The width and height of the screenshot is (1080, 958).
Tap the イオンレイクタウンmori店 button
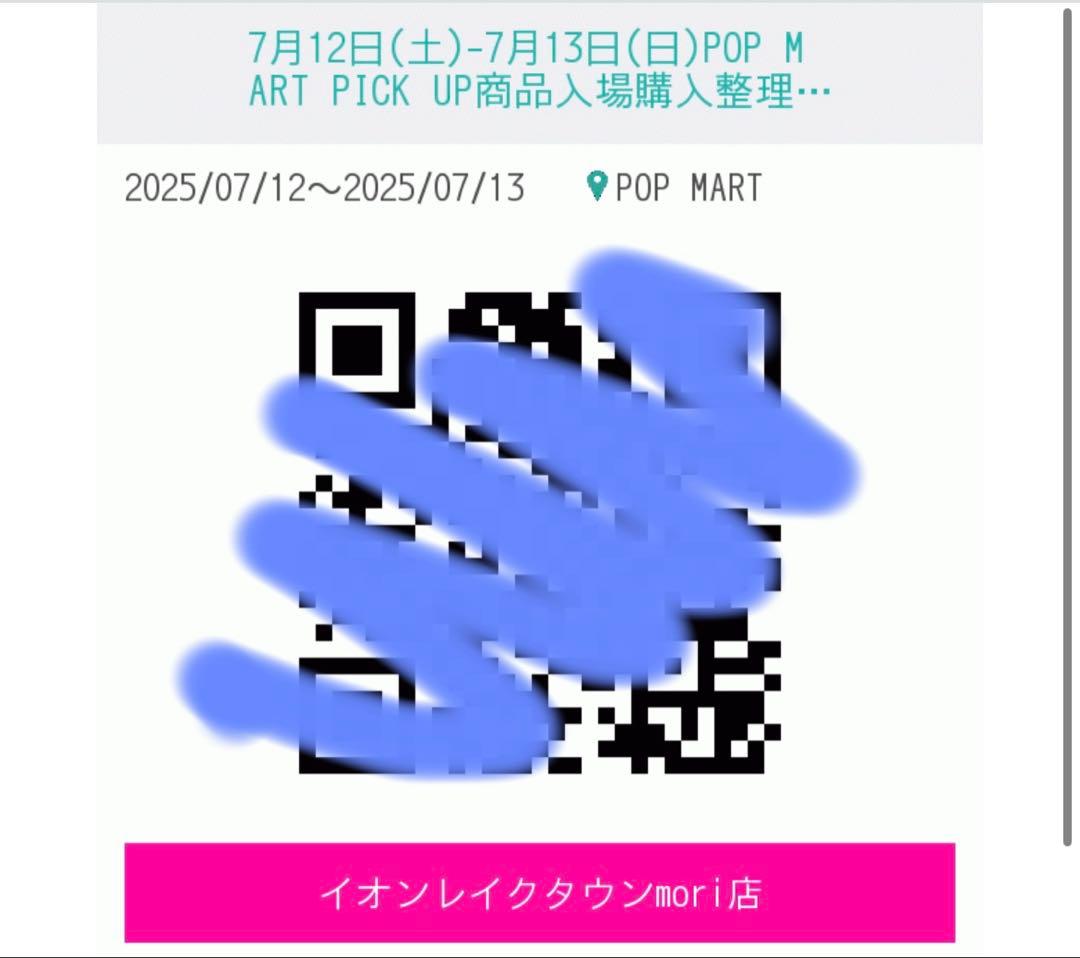(x=539, y=892)
